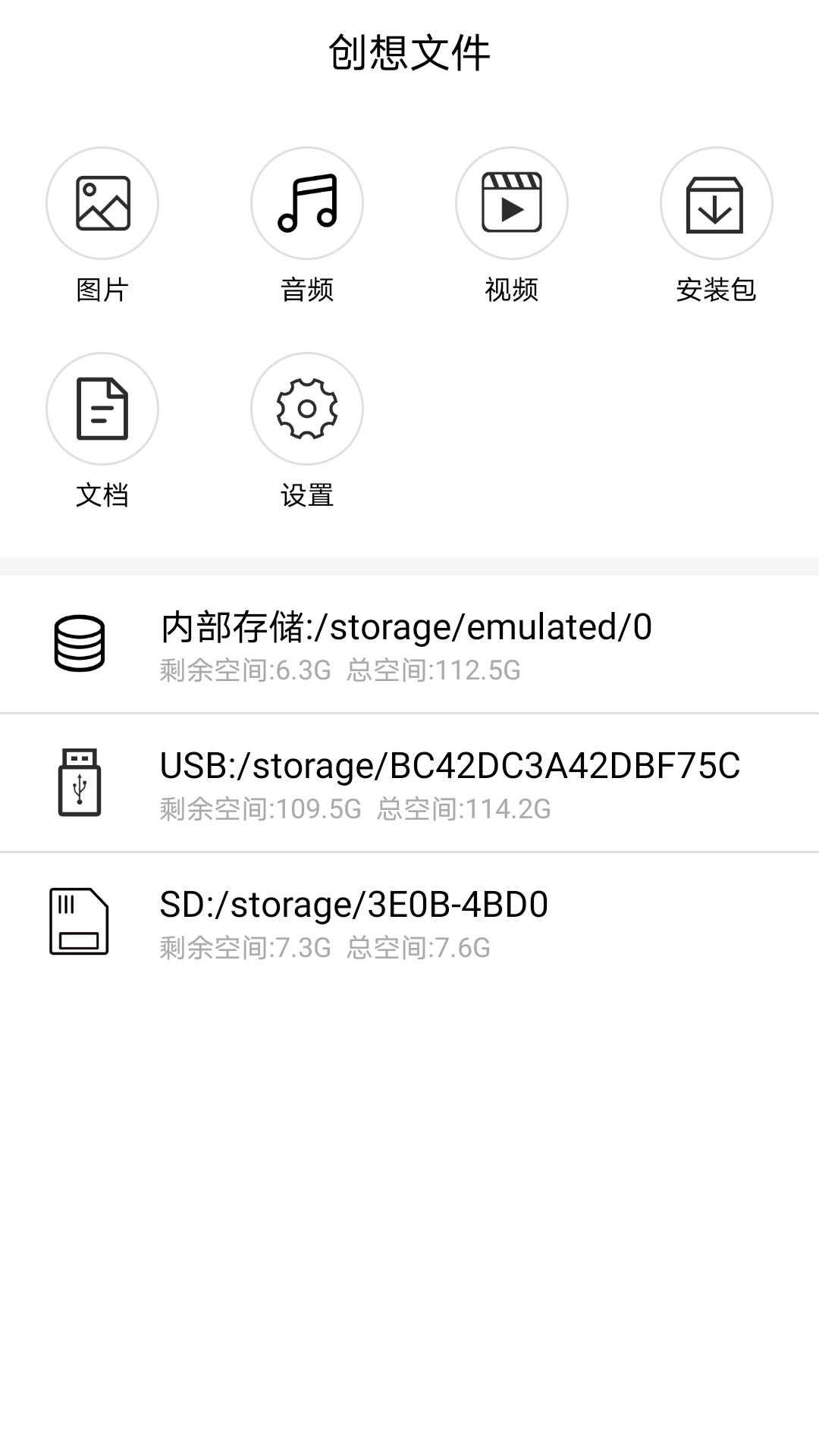Open 内部存储 /storage/emulated/0

[x=409, y=645]
